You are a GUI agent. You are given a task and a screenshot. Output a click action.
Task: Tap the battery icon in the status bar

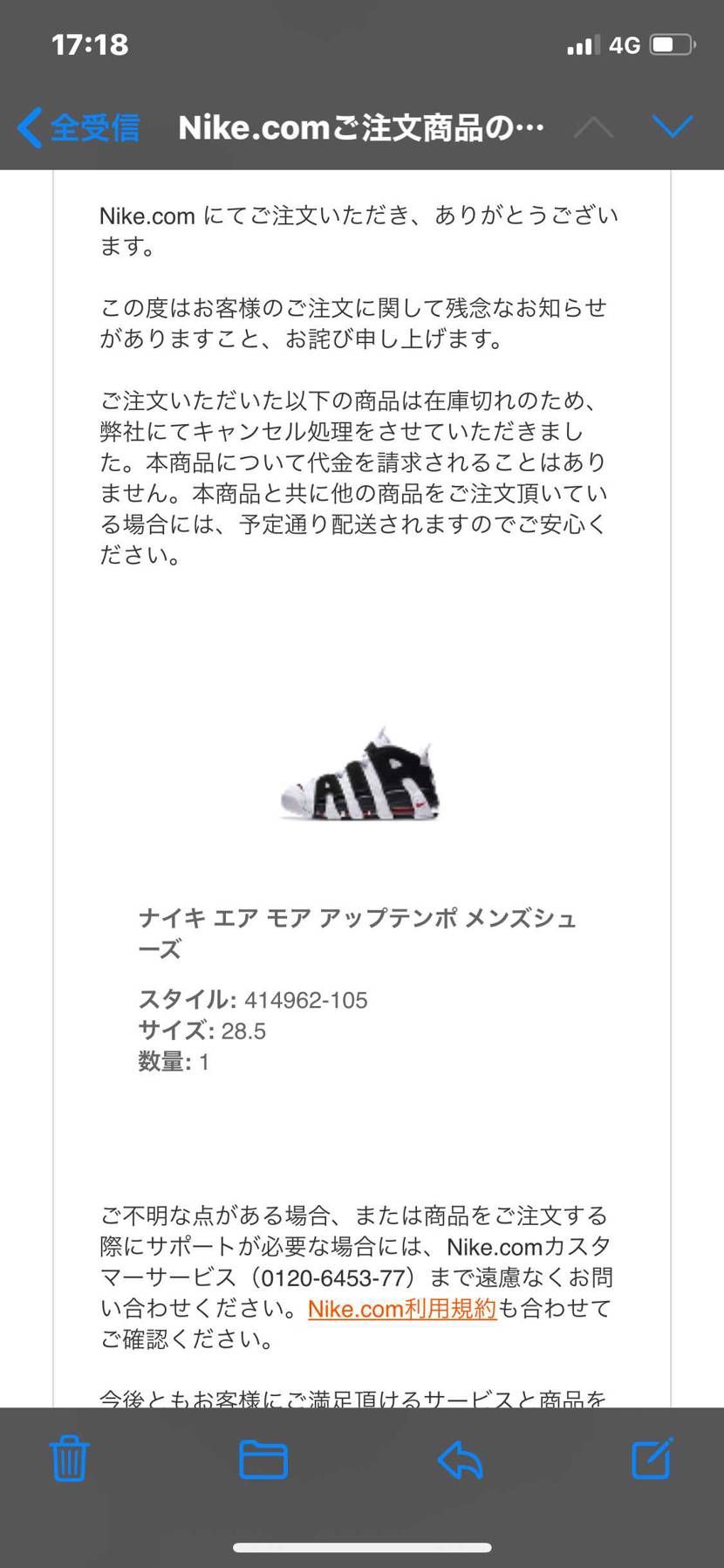tap(671, 43)
